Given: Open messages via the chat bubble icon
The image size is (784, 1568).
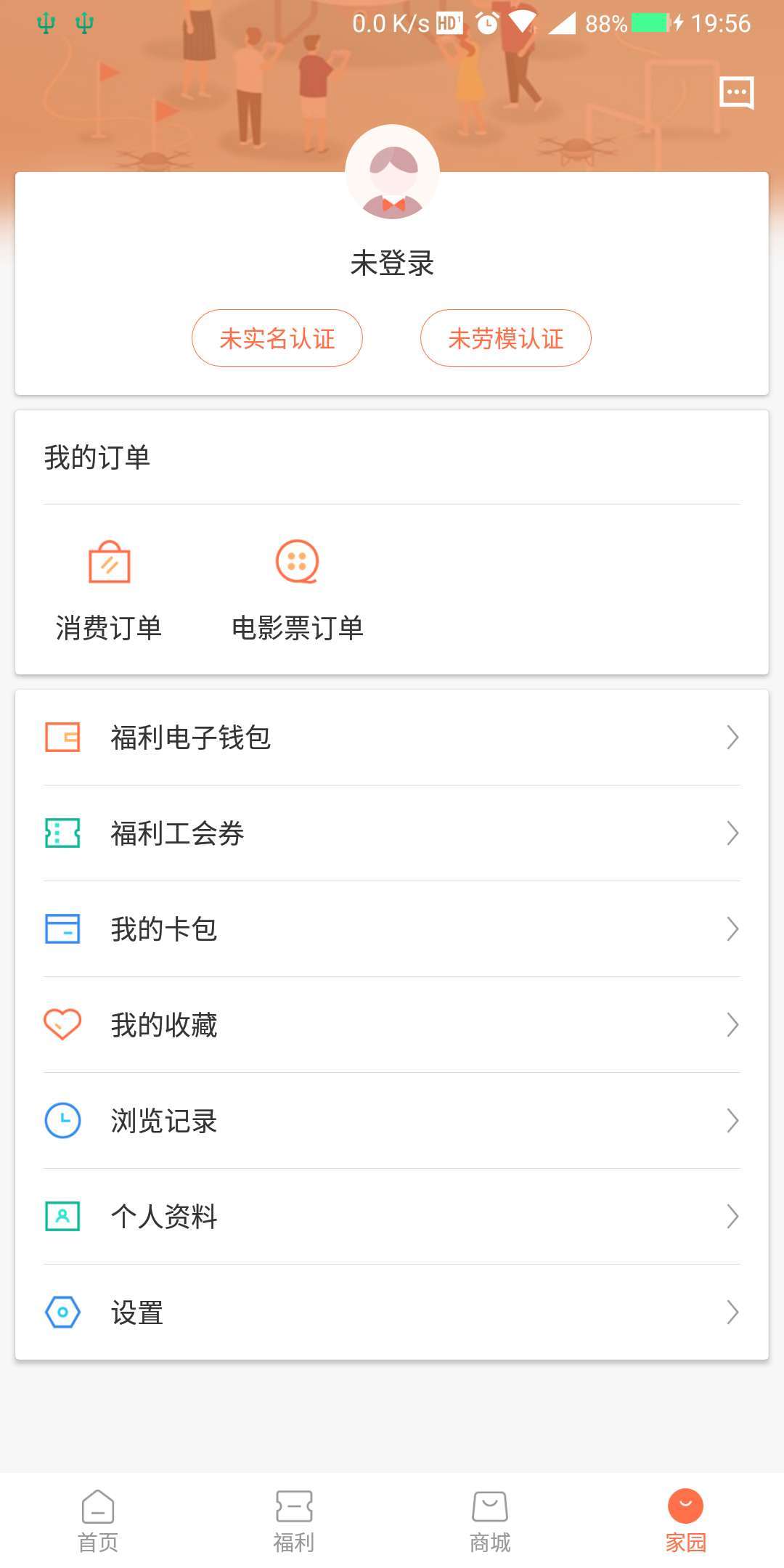Looking at the screenshot, I should coord(736,92).
